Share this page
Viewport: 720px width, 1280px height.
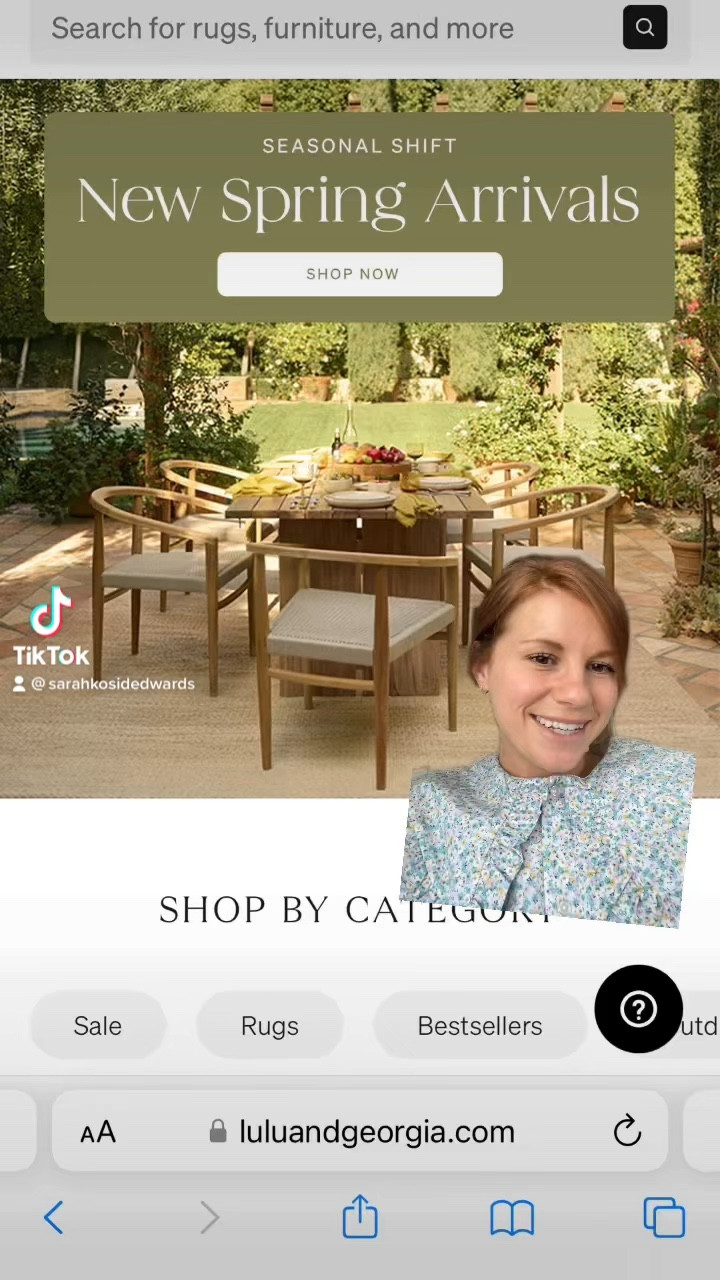pos(360,1217)
